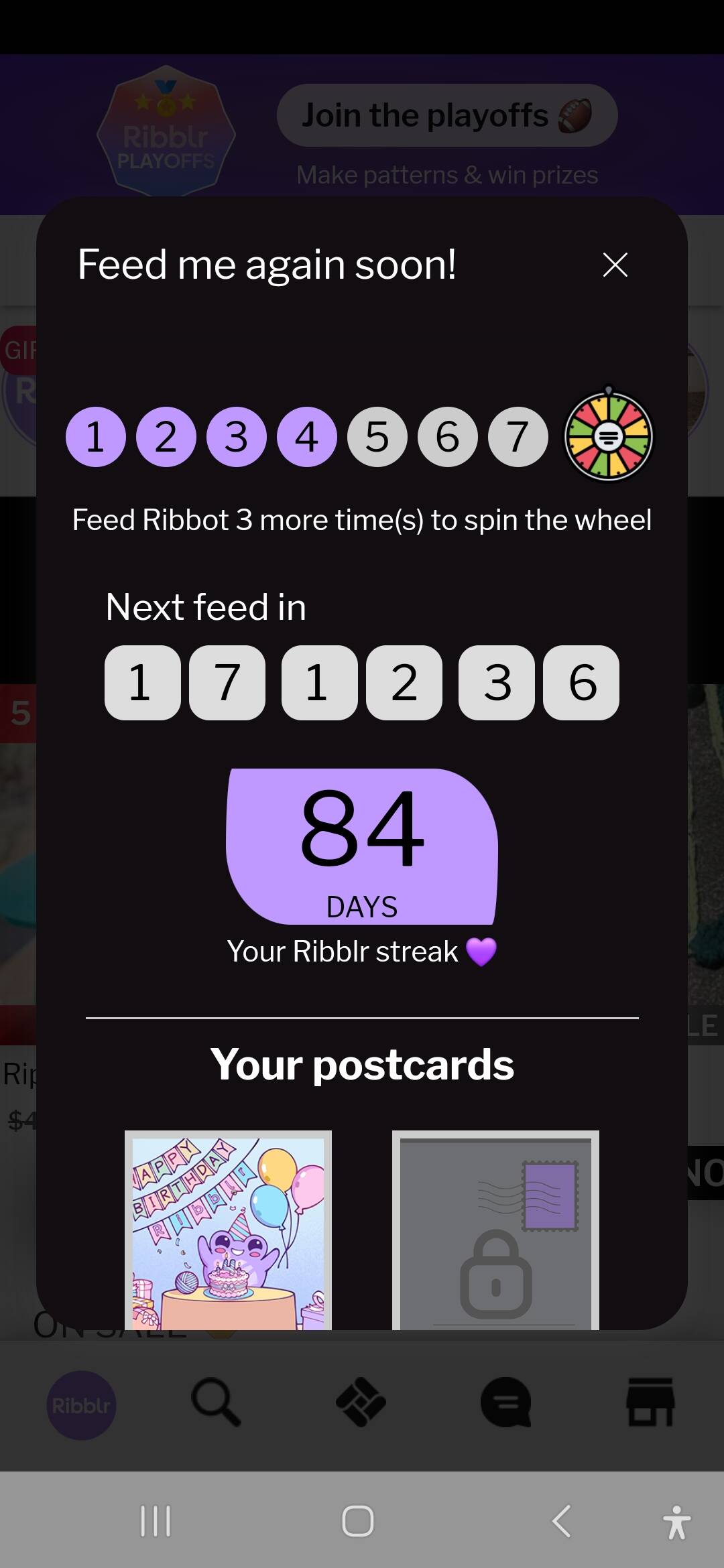Tap the spin wheel icon
The height and width of the screenshot is (1568, 724).
click(609, 434)
